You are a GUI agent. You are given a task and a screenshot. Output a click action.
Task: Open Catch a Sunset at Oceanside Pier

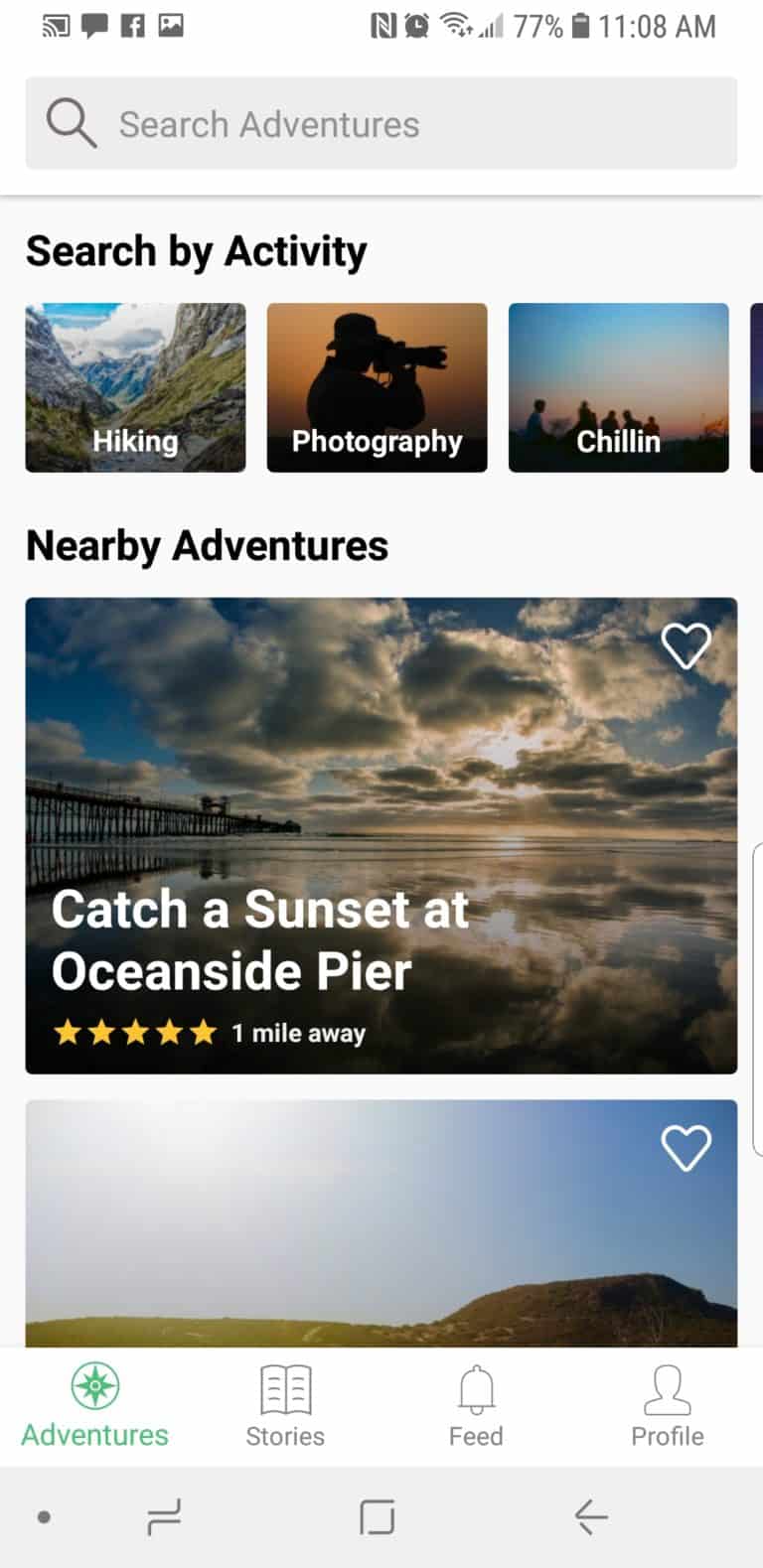pos(381,835)
